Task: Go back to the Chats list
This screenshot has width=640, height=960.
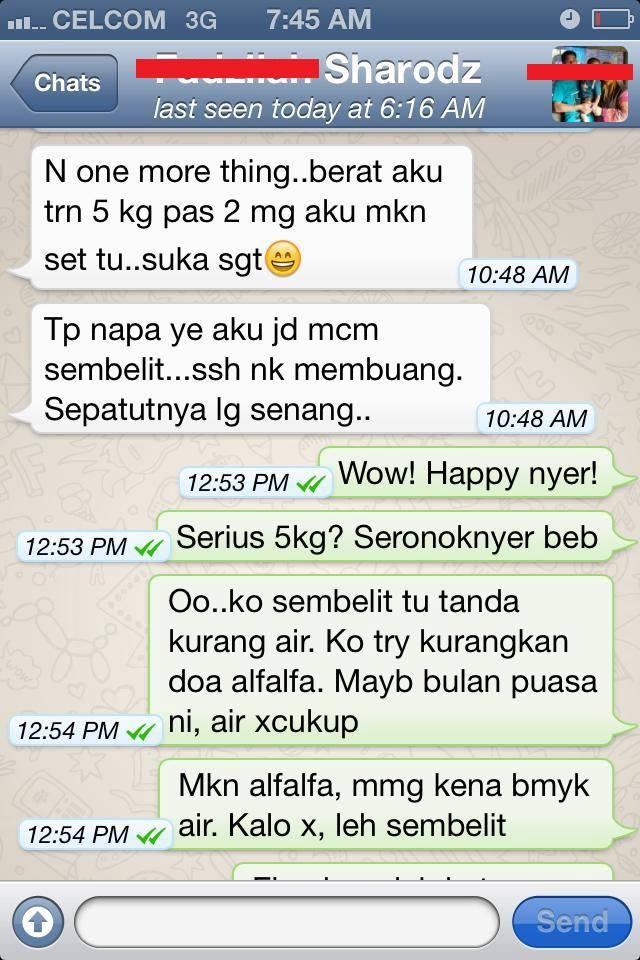Action: (65, 83)
